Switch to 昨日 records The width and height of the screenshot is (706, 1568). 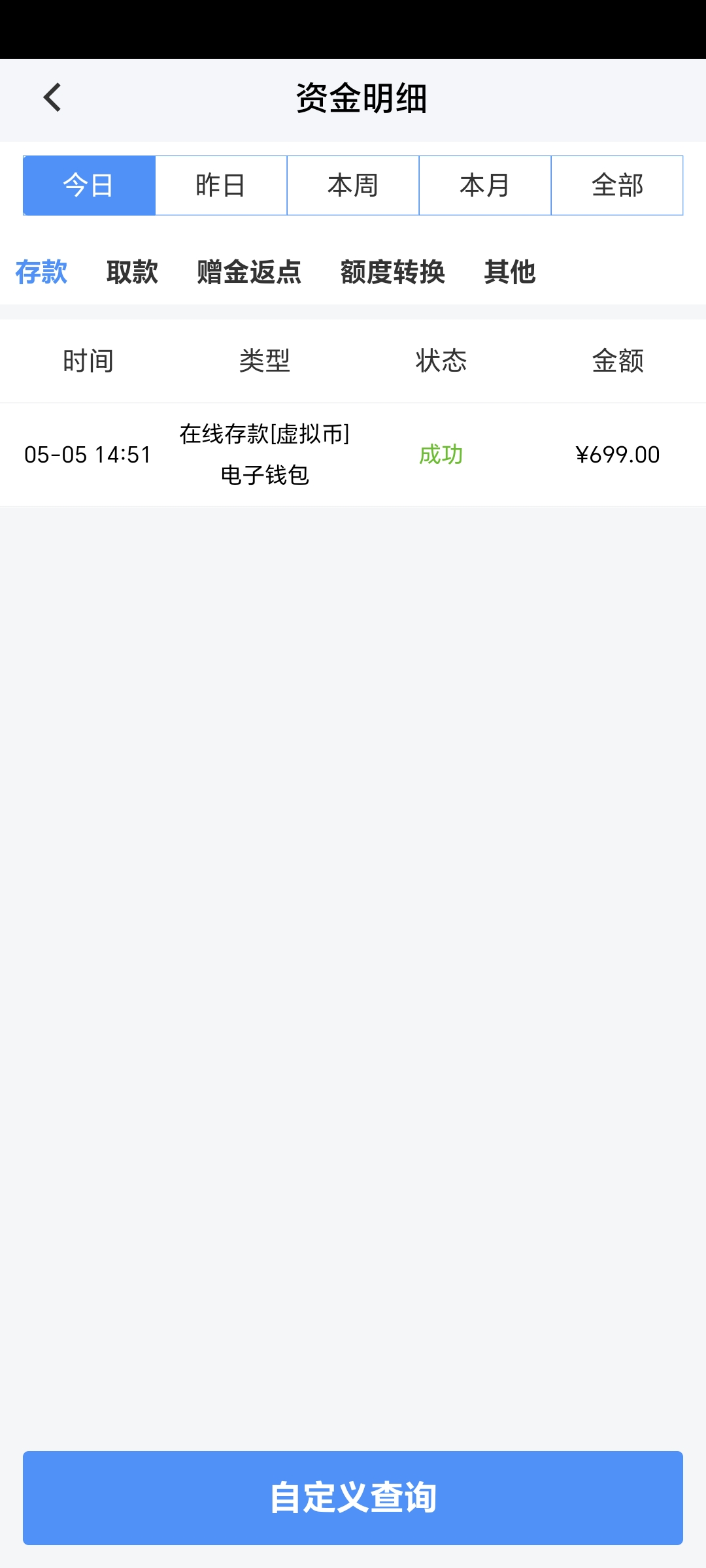point(221,186)
